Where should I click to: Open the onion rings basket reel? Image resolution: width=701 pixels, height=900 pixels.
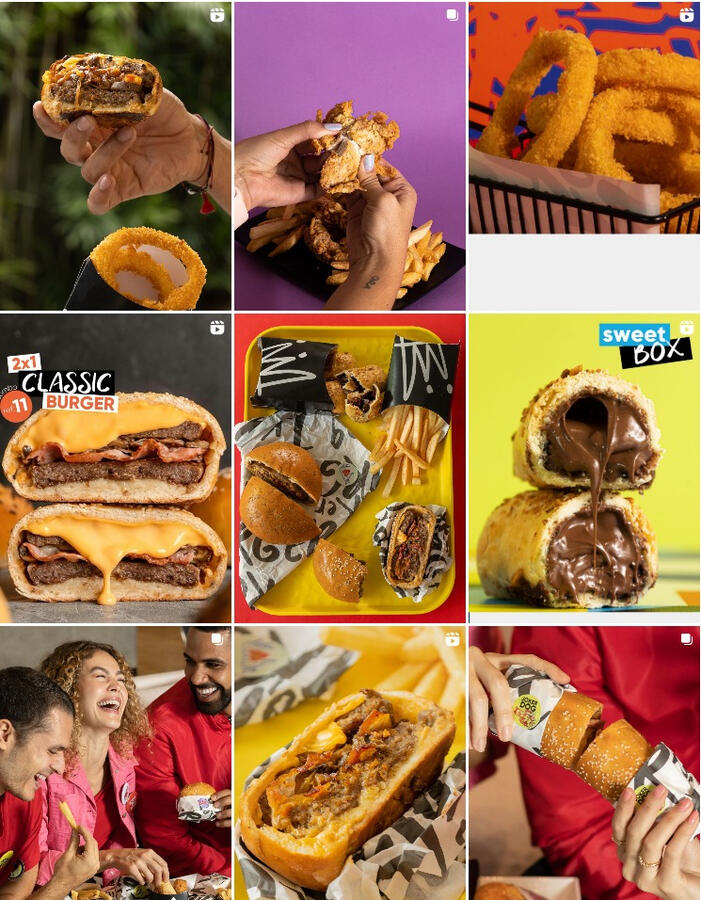pos(583,118)
